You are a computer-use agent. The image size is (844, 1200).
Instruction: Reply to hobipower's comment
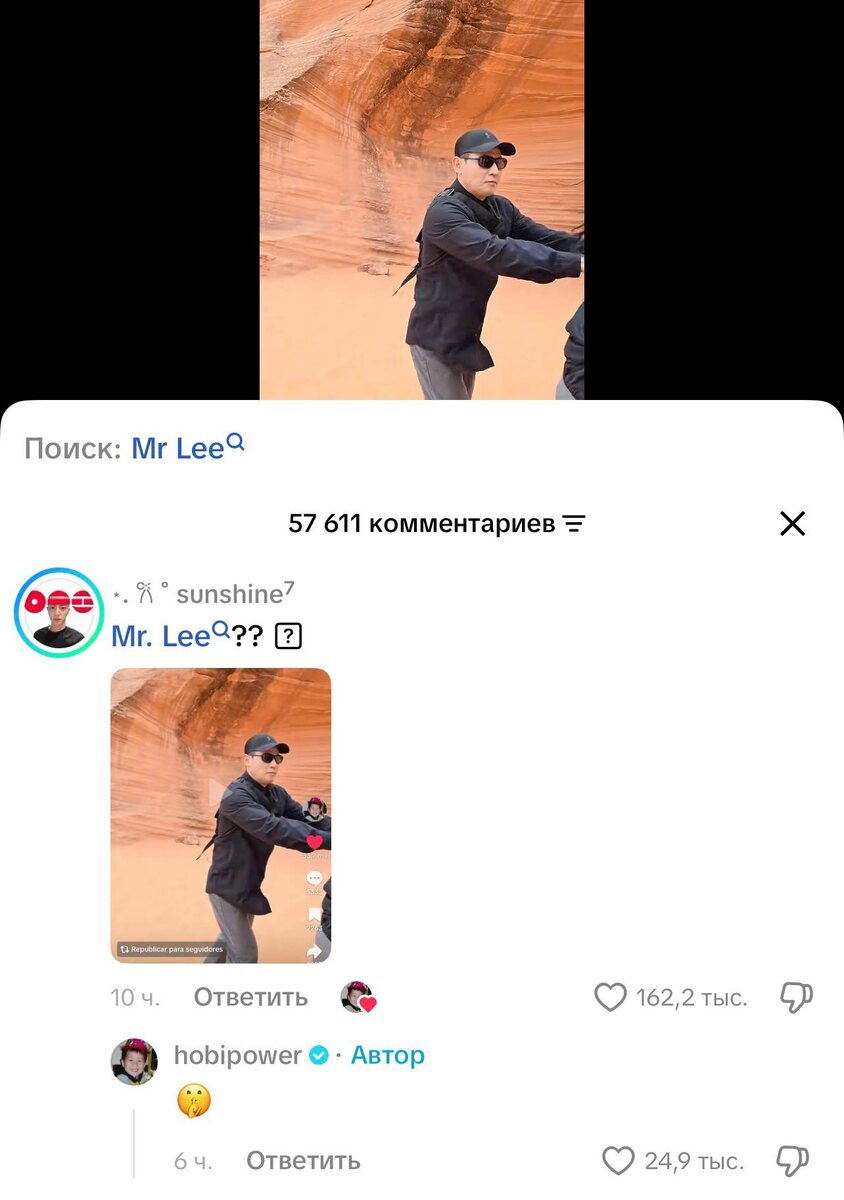click(x=303, y=1161)
